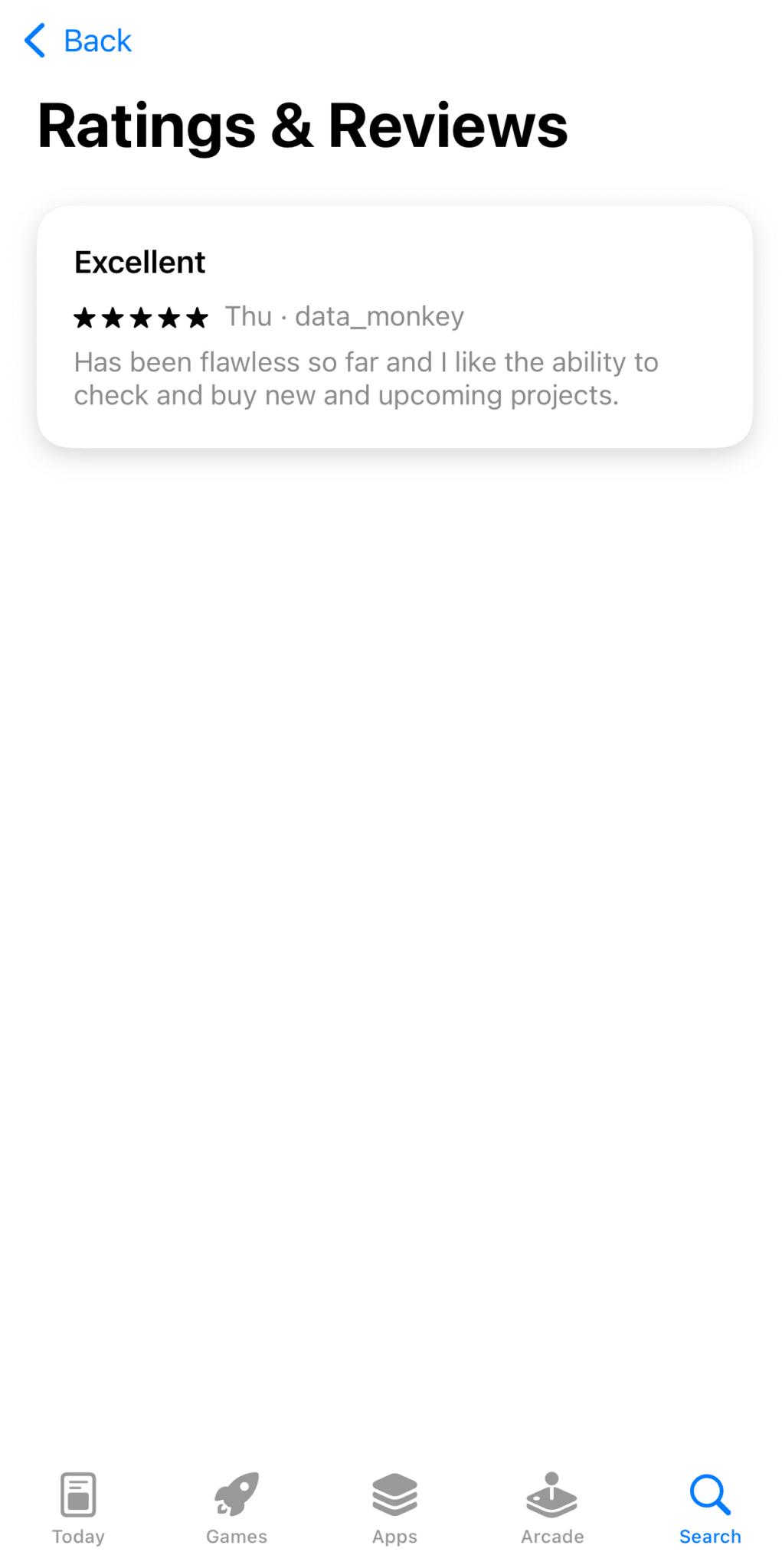The height and width of the screenshot is (1568, 782).
Task: Select the Search tab
Action: 710,1508
